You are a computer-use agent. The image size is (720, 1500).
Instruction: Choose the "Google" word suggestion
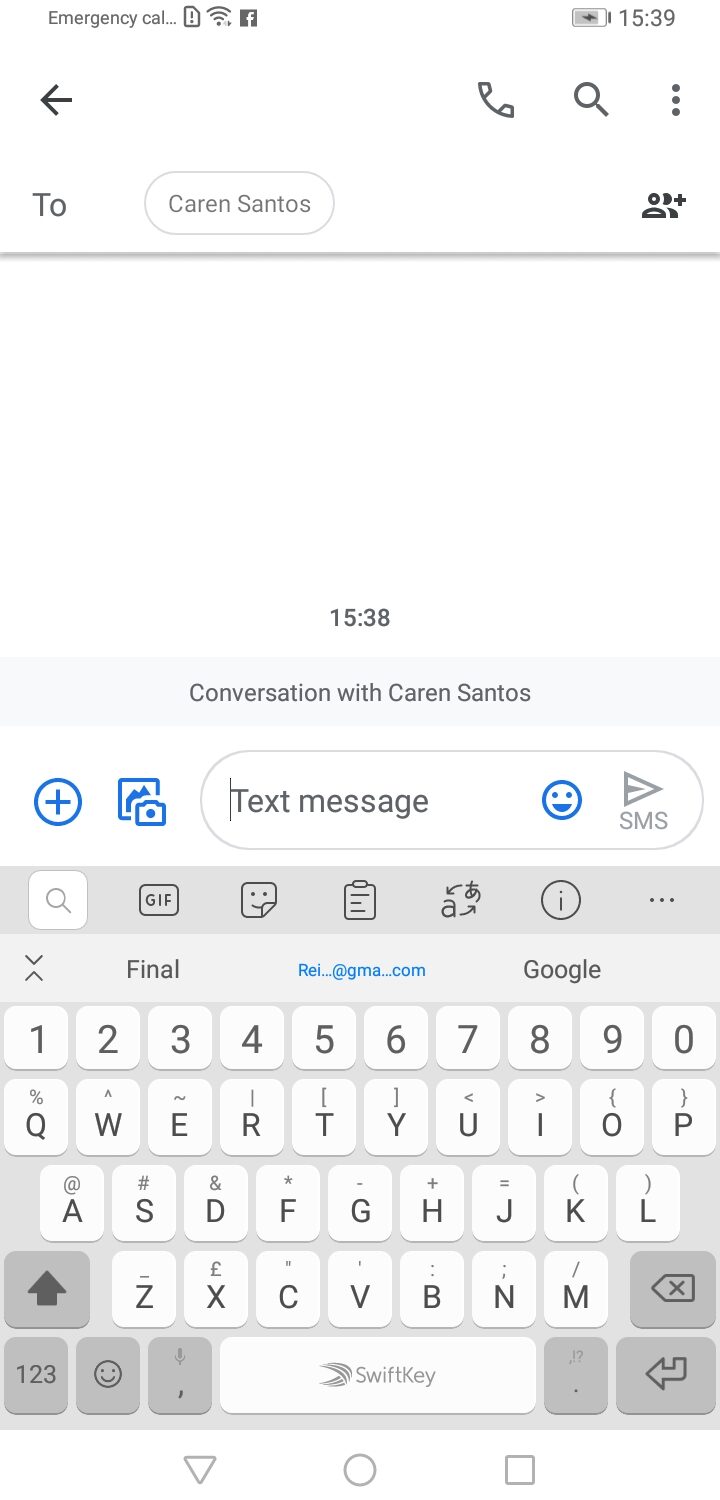coord(562,970)
